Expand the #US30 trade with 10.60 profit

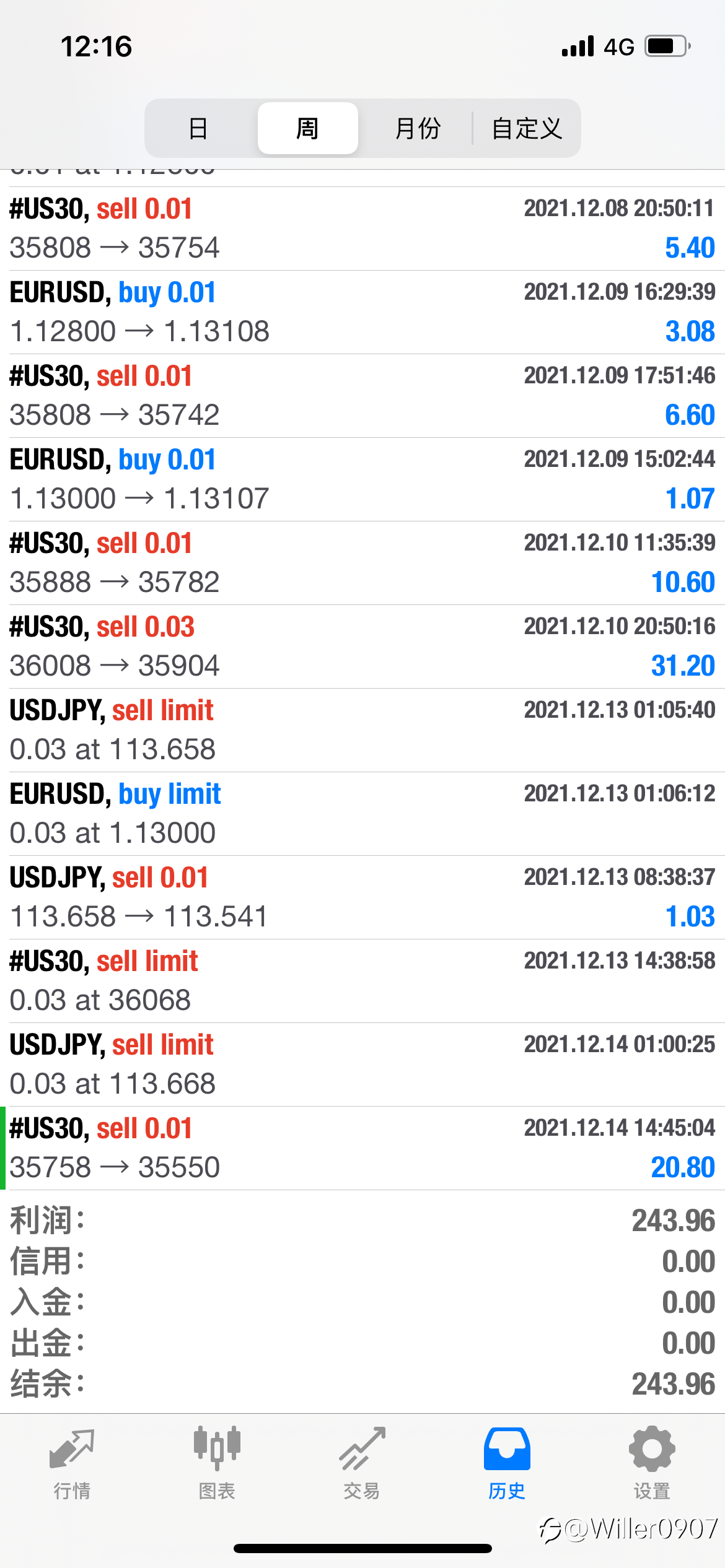pos(362,563)
